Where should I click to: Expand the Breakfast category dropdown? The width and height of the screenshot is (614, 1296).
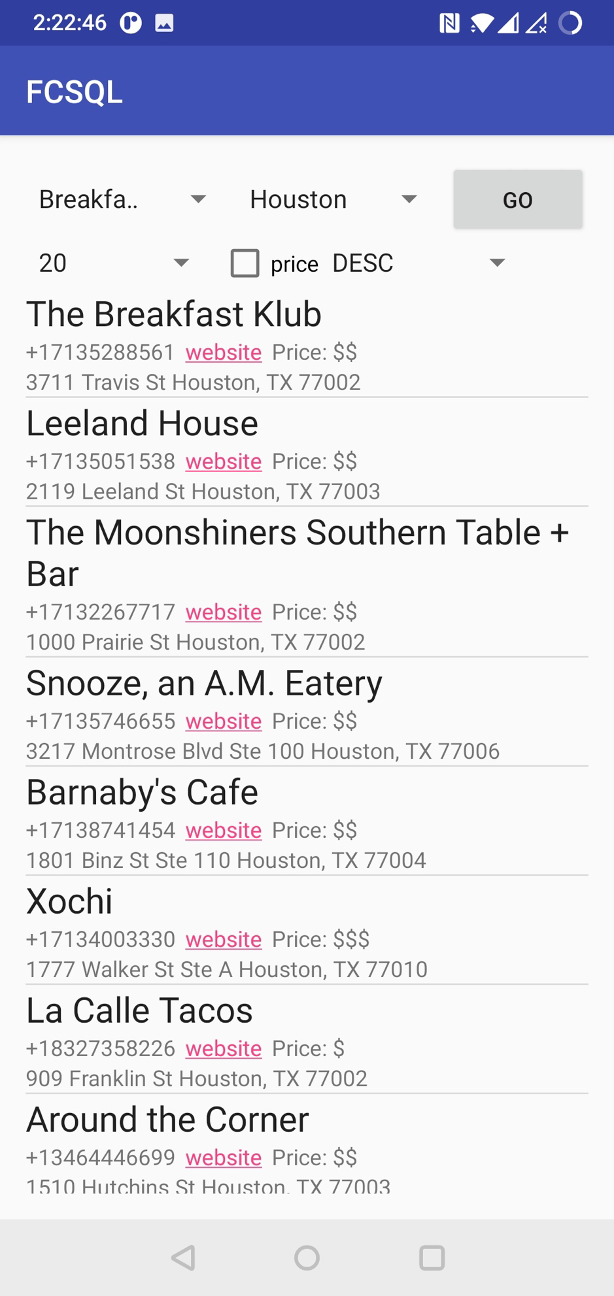122,200
